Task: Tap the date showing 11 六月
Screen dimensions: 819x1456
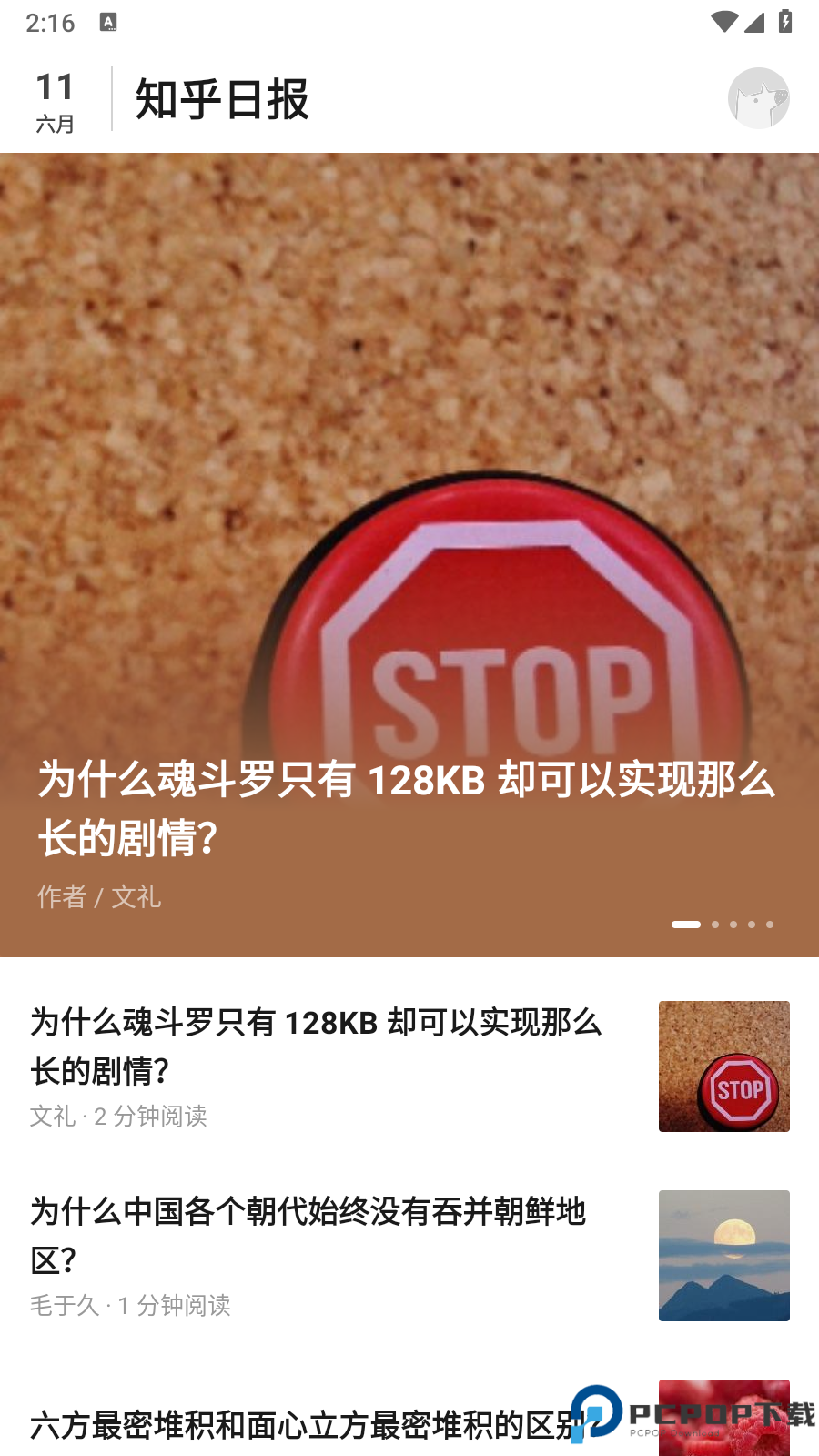Action: pyautogui.click(x=55, y=98)
